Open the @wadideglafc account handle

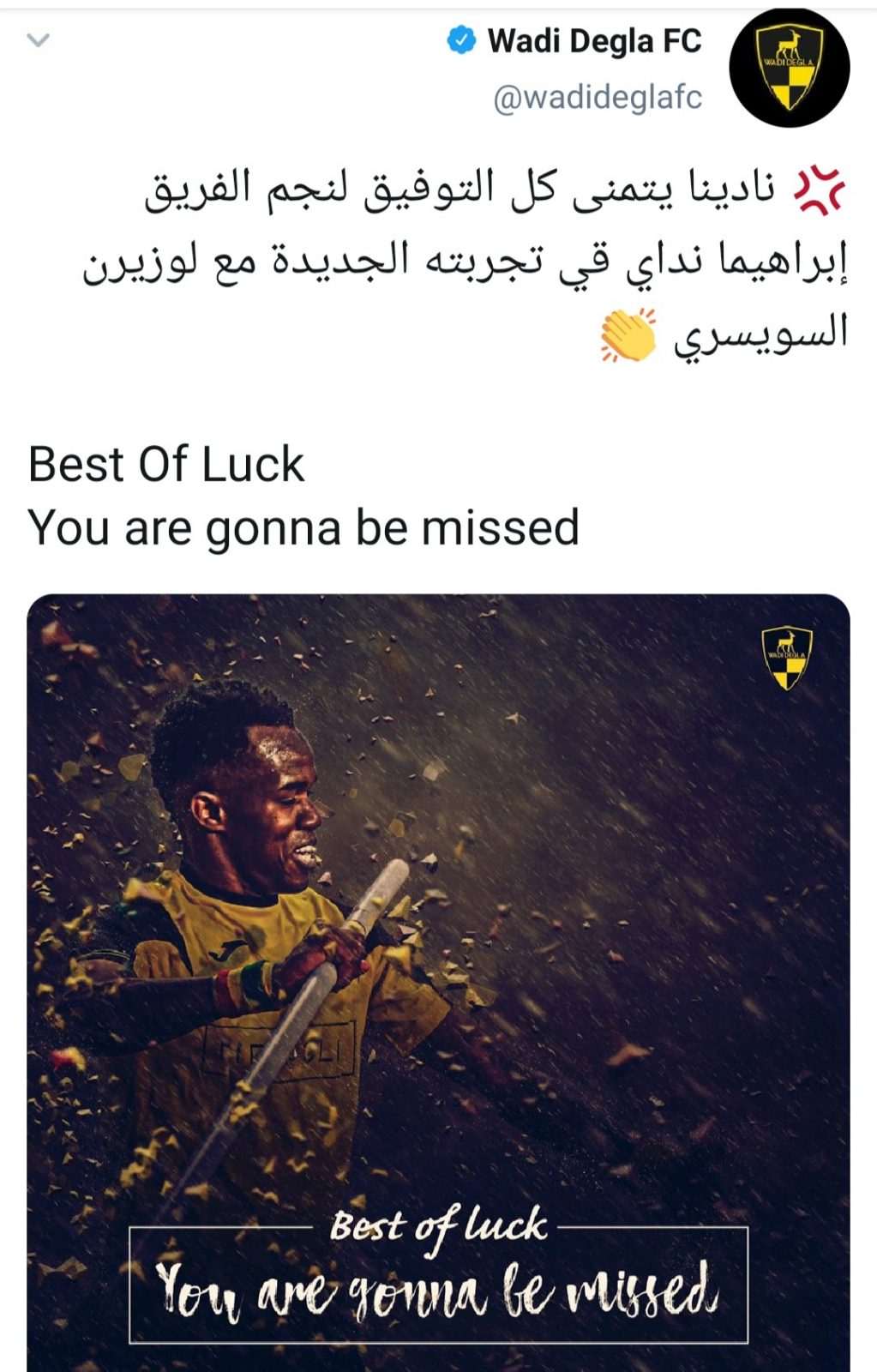(598, 97)
